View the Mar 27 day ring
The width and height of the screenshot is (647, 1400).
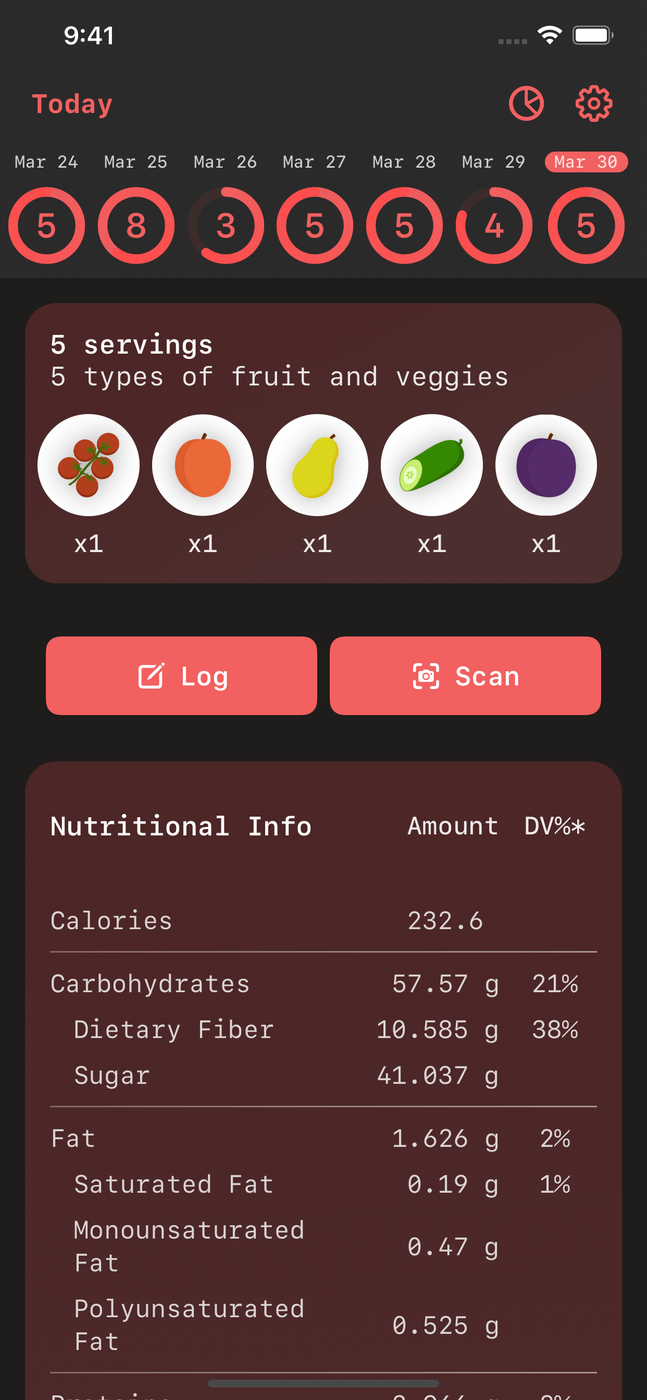(x=315, y=226)
